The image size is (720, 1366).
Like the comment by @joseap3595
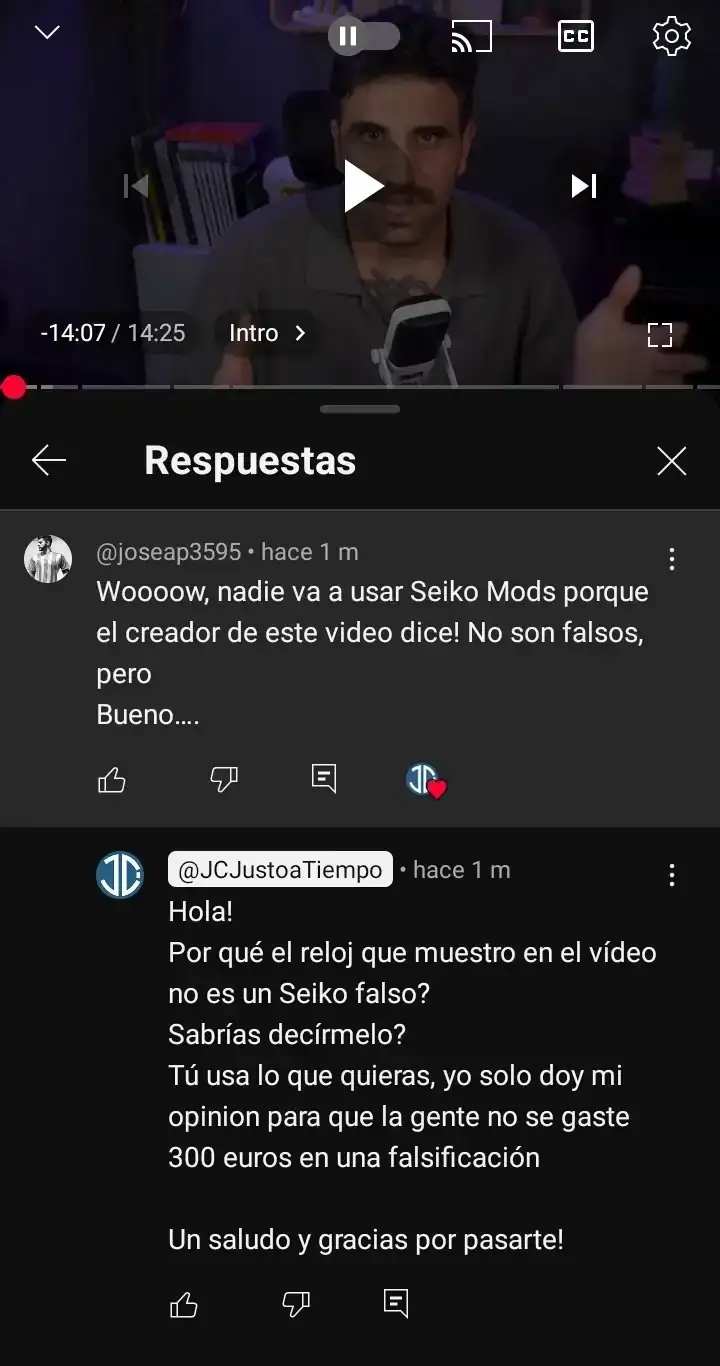(112, 780)
